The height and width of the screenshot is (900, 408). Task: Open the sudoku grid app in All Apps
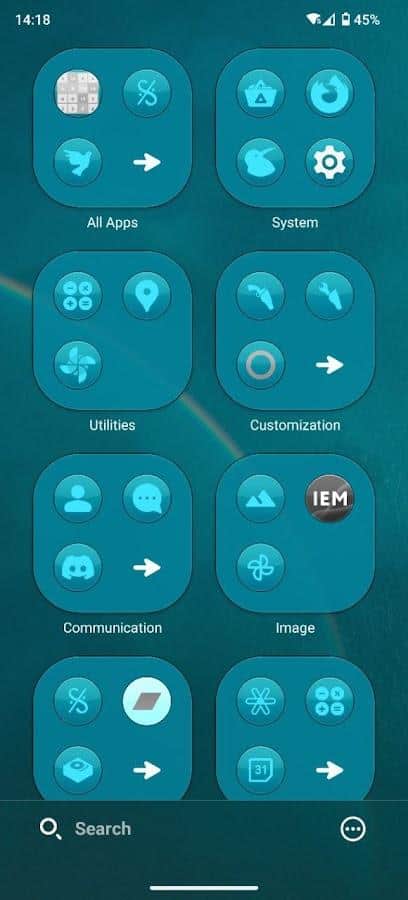tap(78, 94)
